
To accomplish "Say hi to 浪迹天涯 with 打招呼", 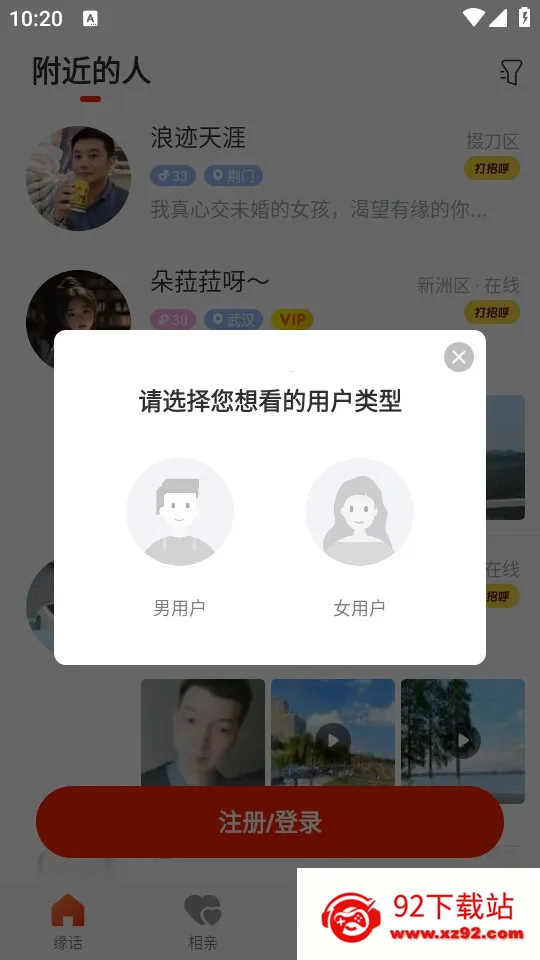I will pos(492,168).
